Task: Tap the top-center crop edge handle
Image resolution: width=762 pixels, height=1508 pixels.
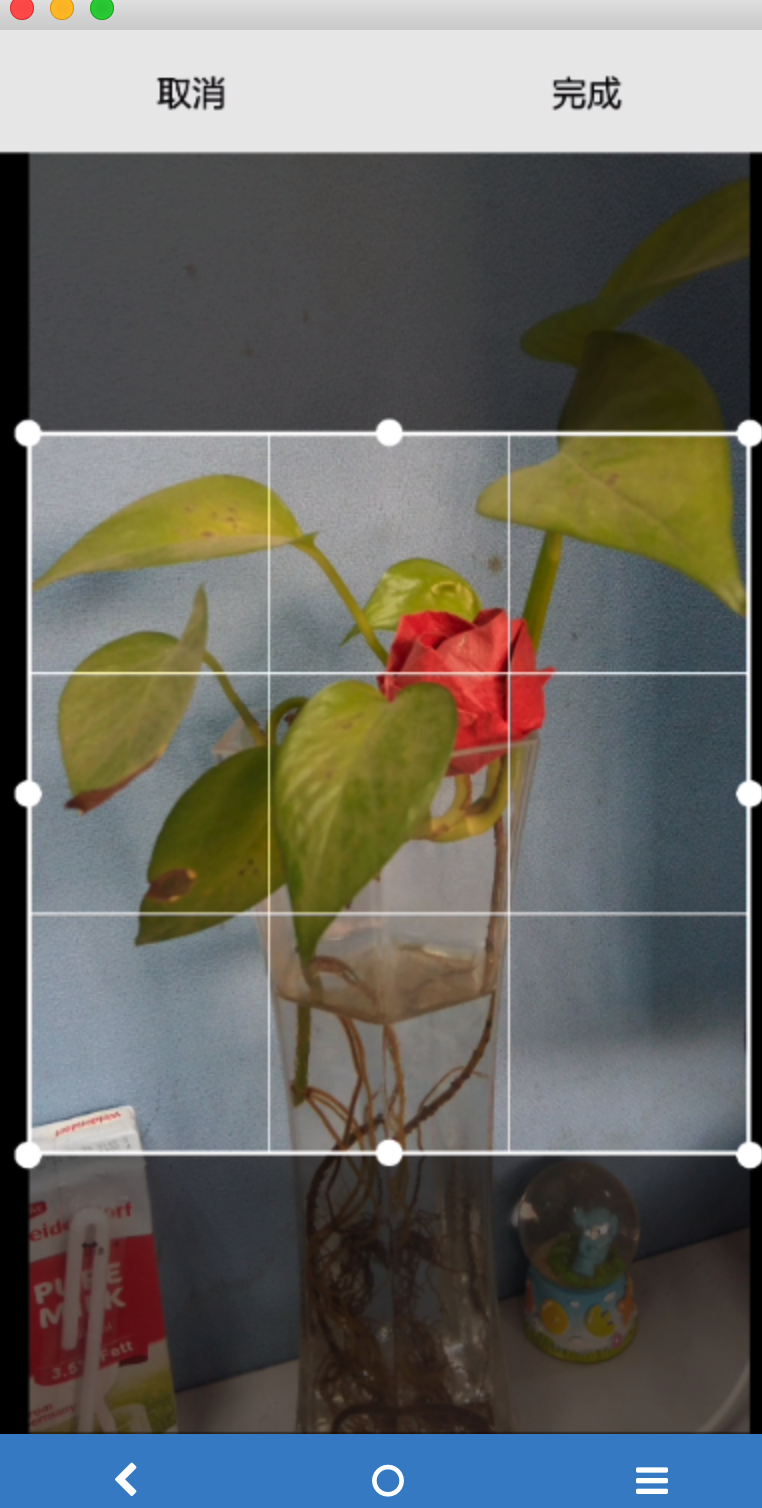Action: tap(389, 433)
